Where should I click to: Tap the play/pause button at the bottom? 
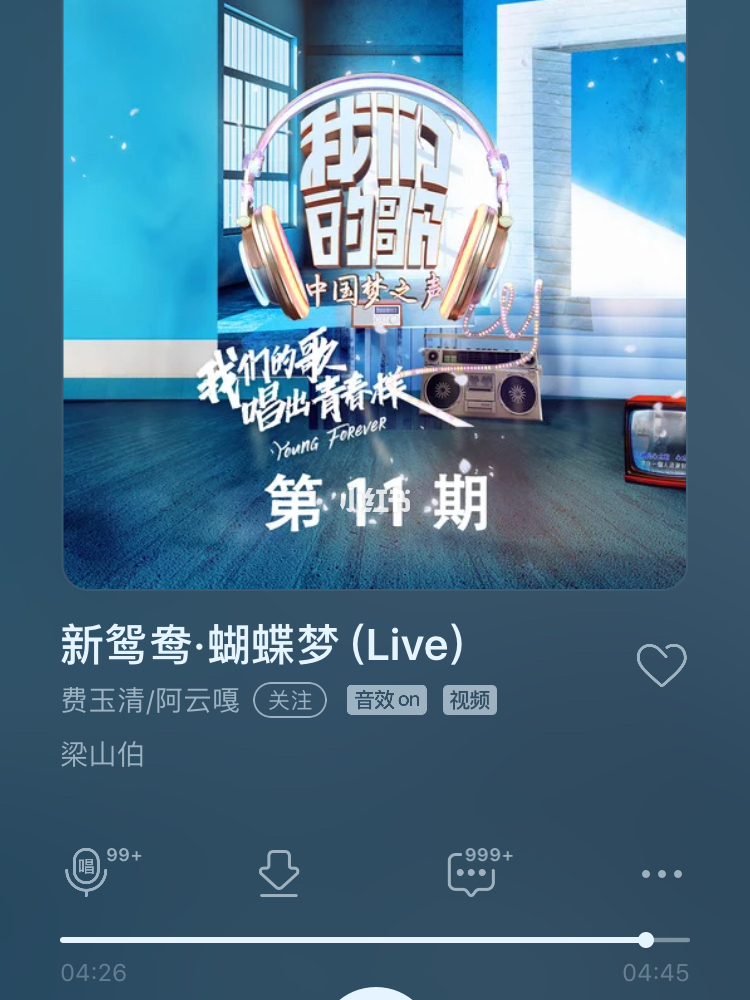click(375, 992)
